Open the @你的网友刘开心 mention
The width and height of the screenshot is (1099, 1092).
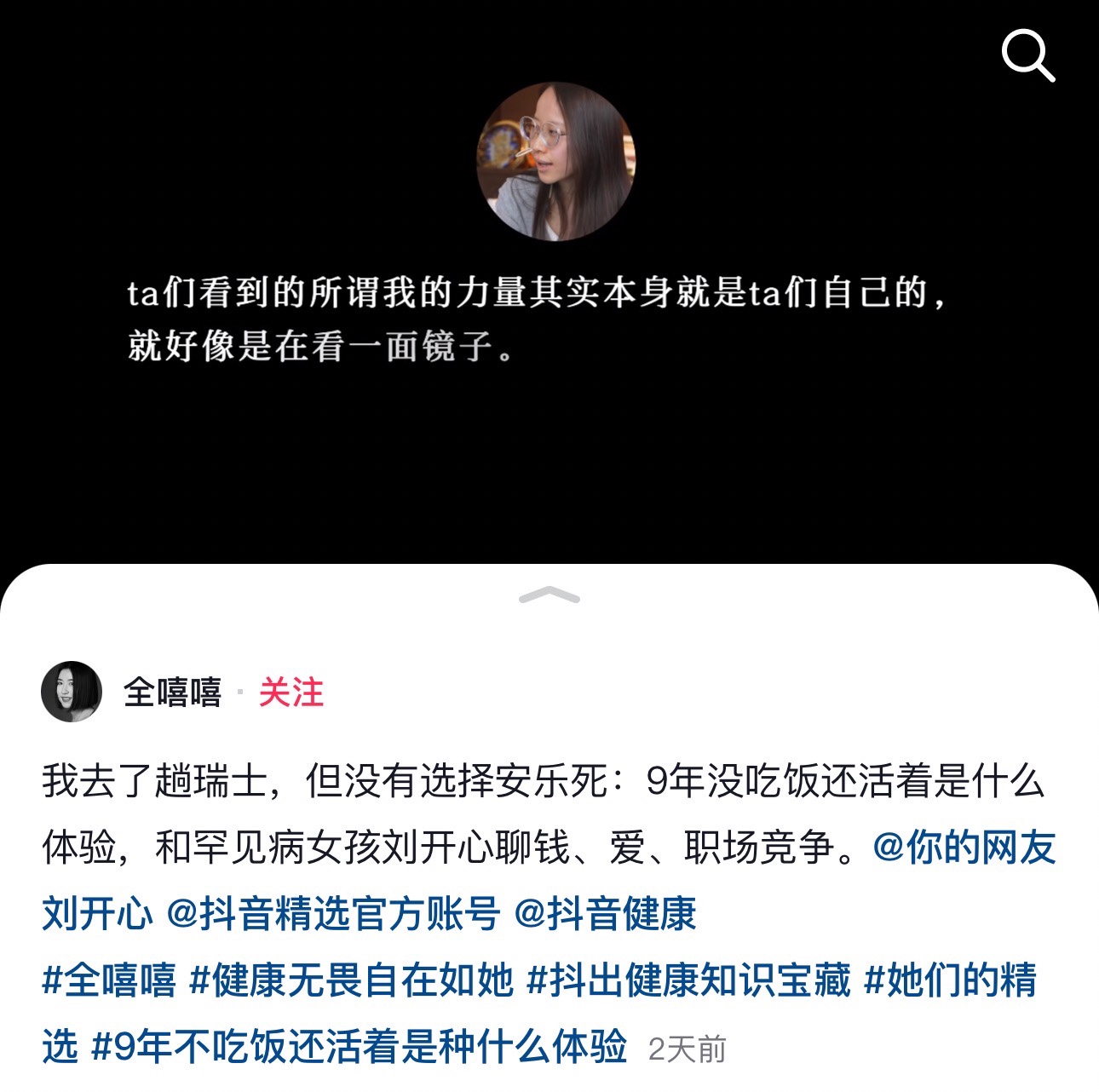pyautogui.click(x=964, y=848)
